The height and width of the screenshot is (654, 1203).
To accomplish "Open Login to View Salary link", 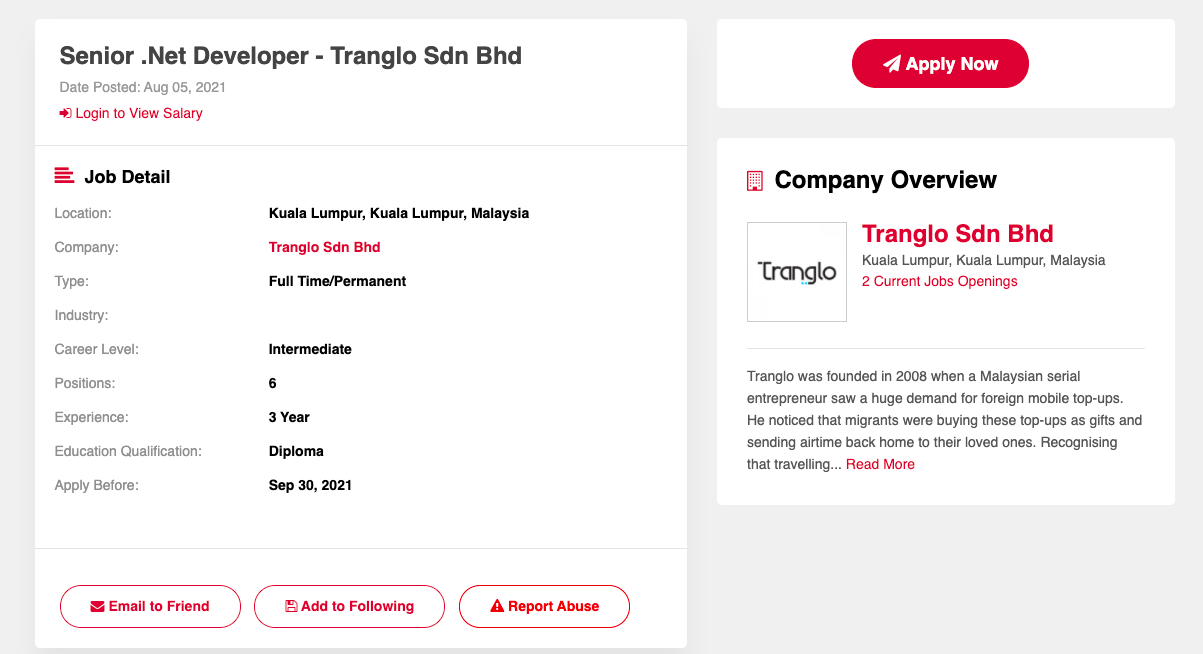I will coord(131,113).
